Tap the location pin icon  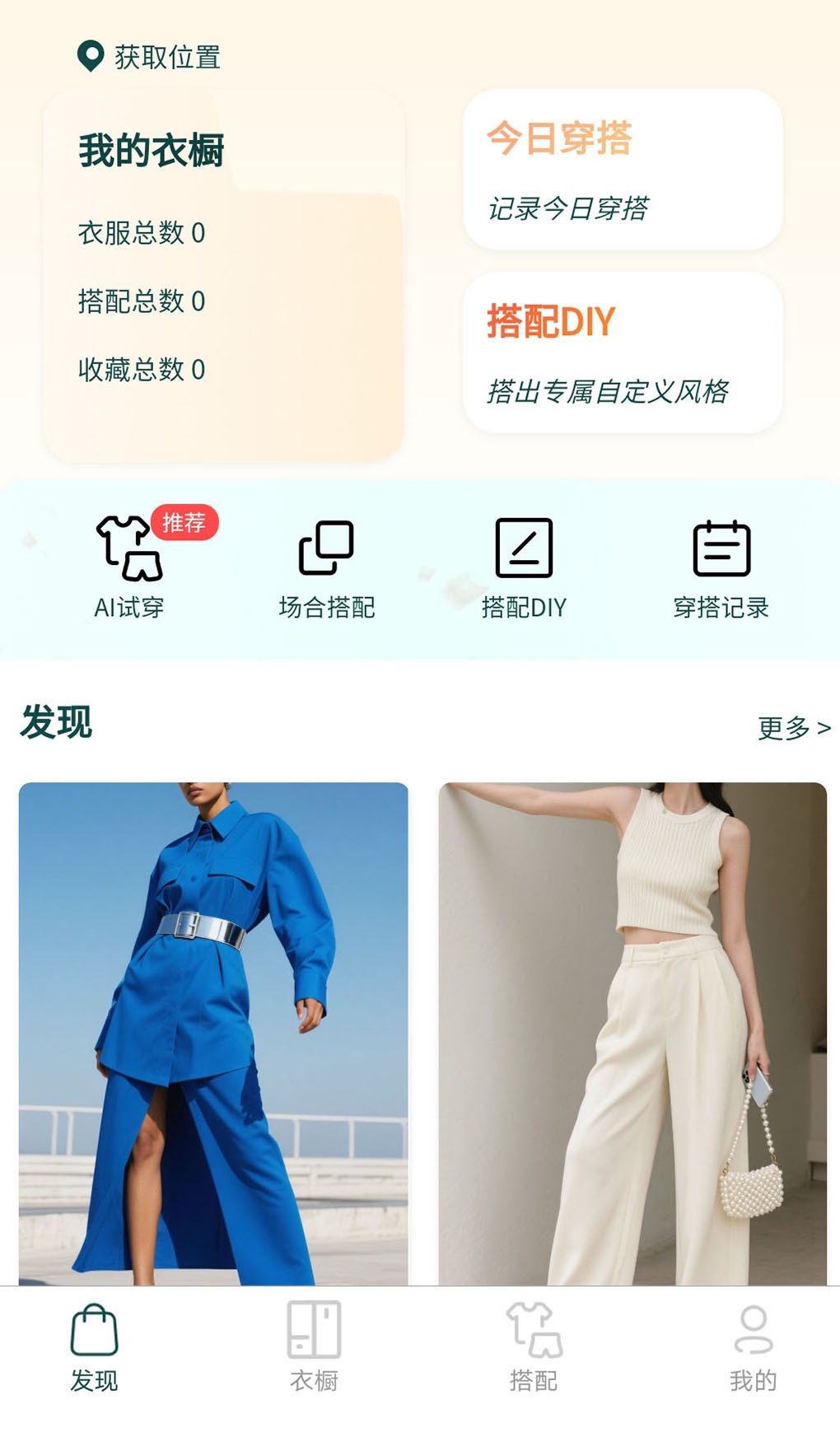pos(90,56)
